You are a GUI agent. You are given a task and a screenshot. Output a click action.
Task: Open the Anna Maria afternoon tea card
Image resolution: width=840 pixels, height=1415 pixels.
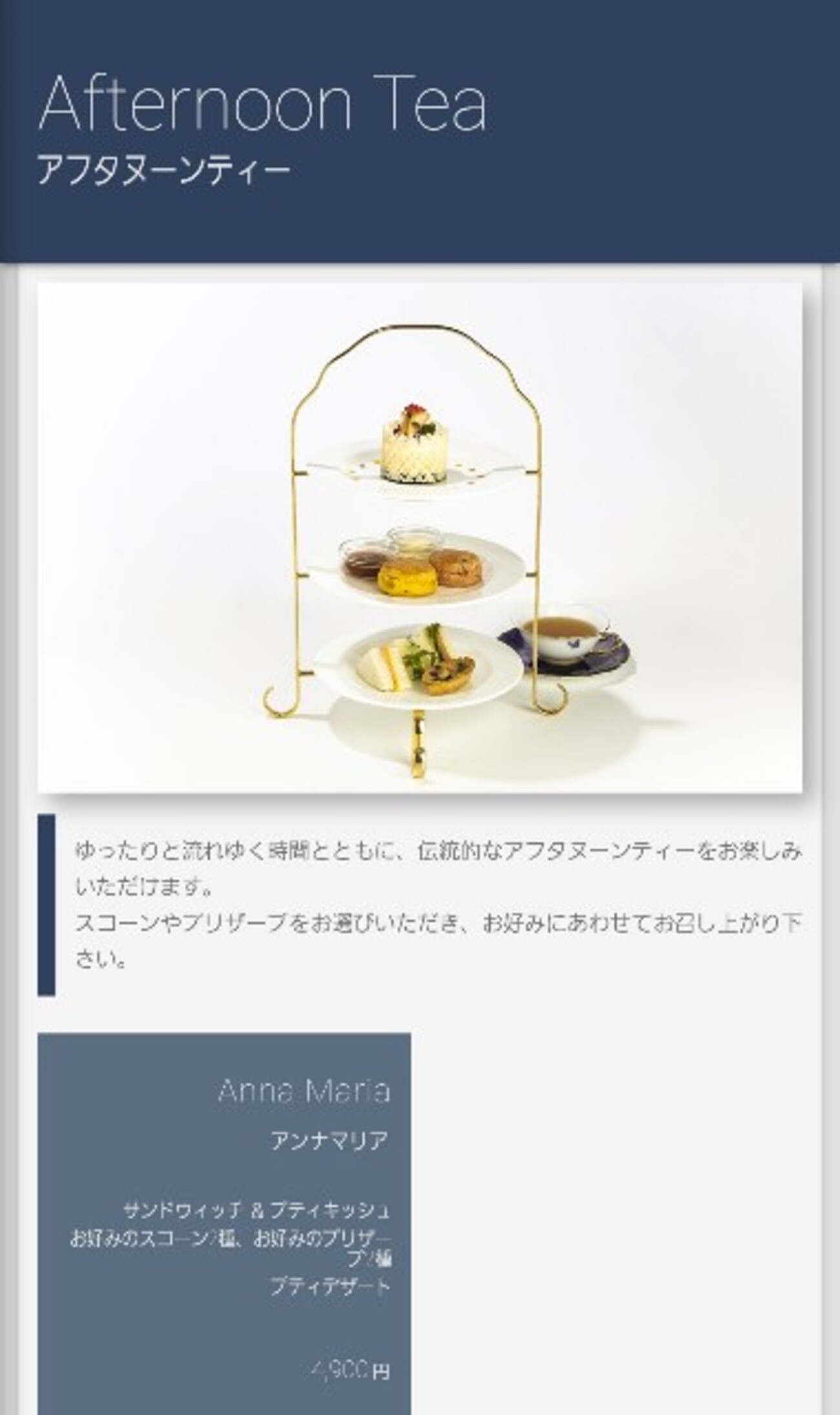pos(224,1223)
